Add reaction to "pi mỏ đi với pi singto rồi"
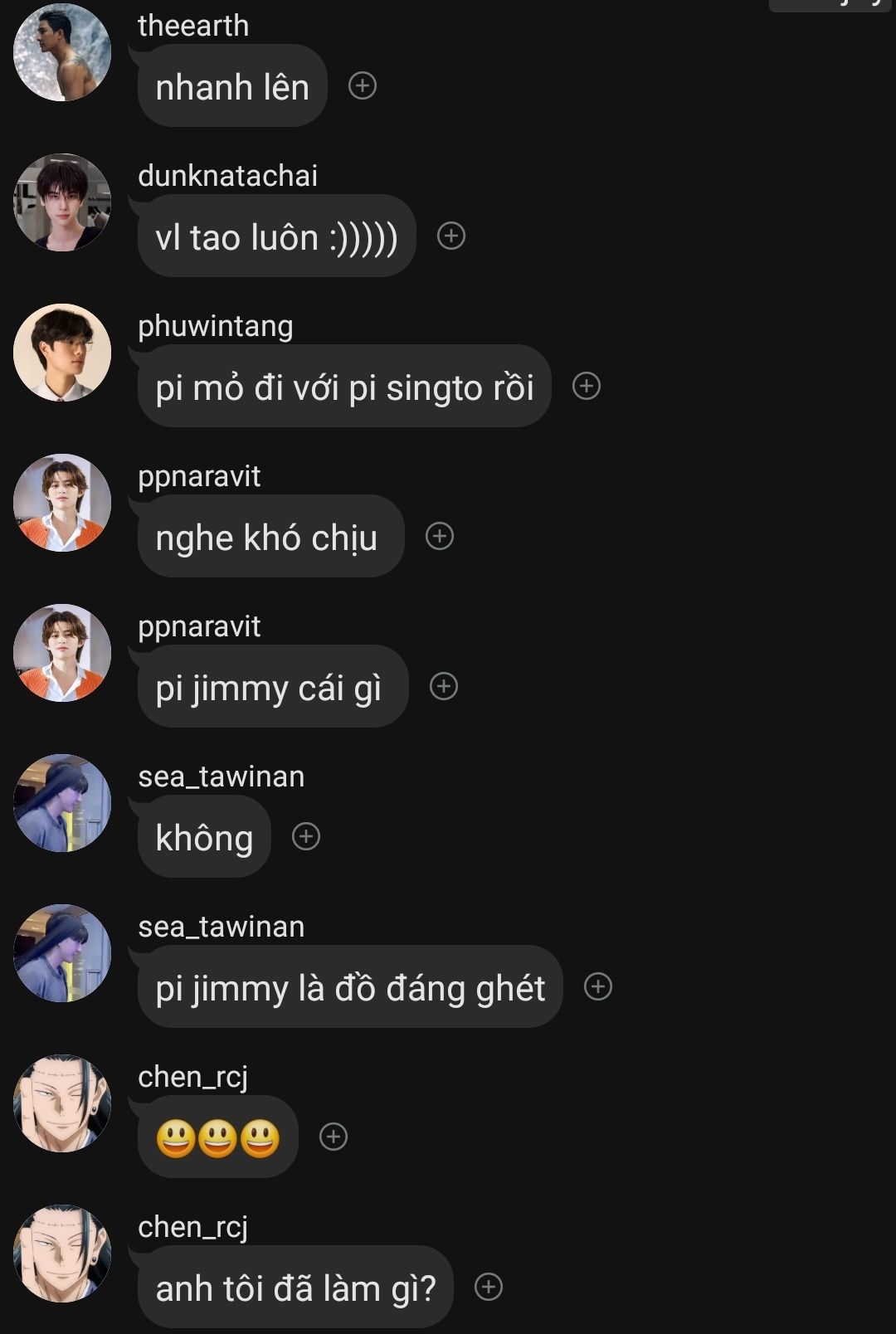The image size is (896, 1334). point(587,386)
